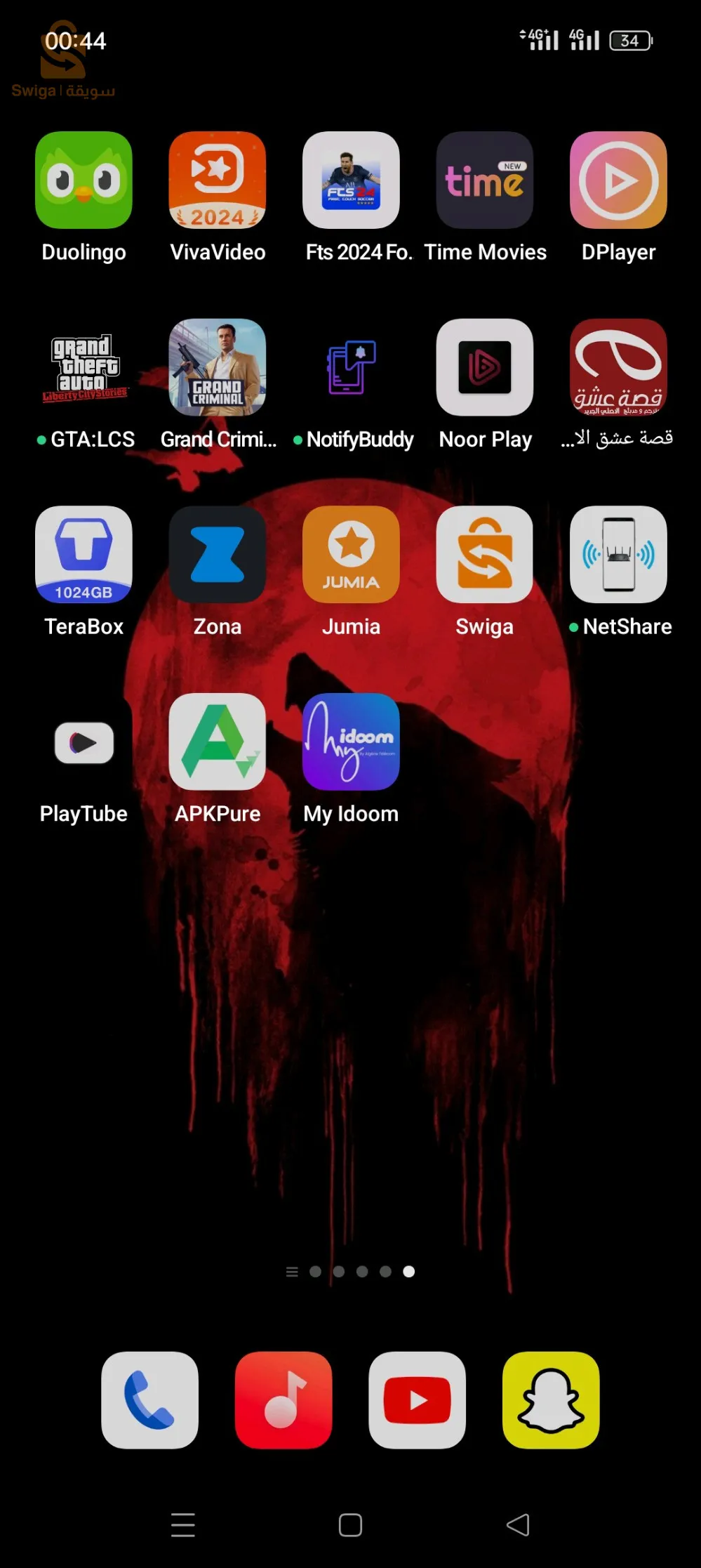Tap the system home button

coord(350,1524)
